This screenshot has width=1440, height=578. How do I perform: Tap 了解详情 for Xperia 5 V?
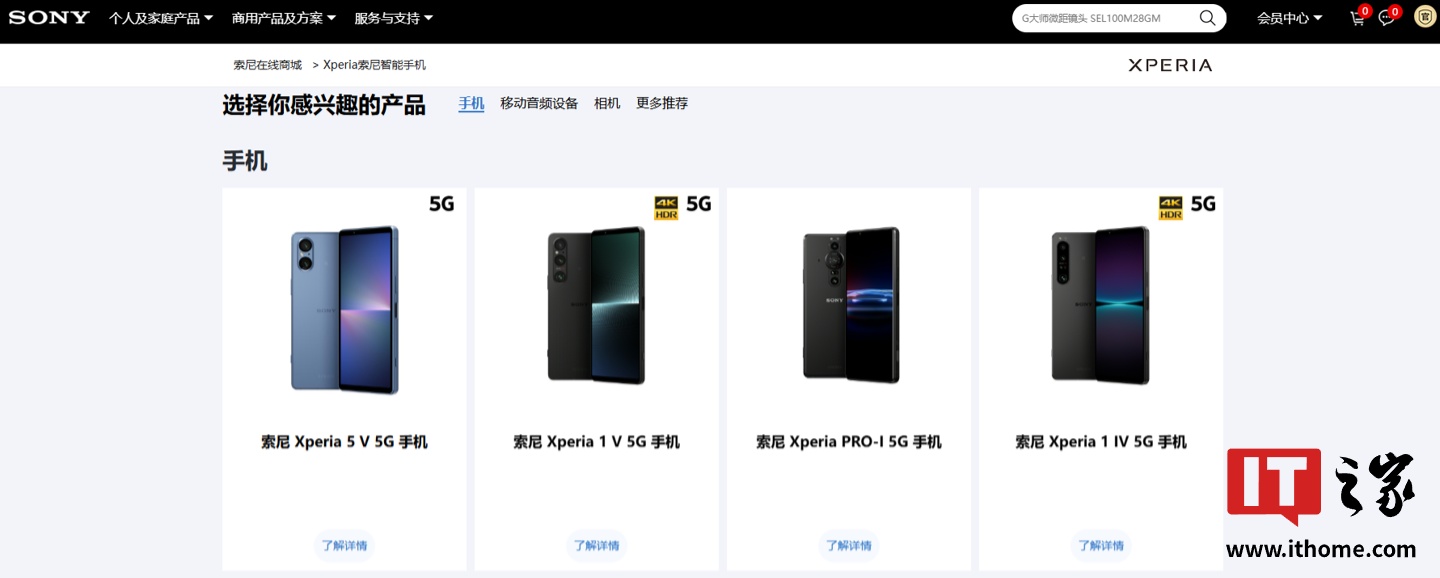(x=344, y=545)
